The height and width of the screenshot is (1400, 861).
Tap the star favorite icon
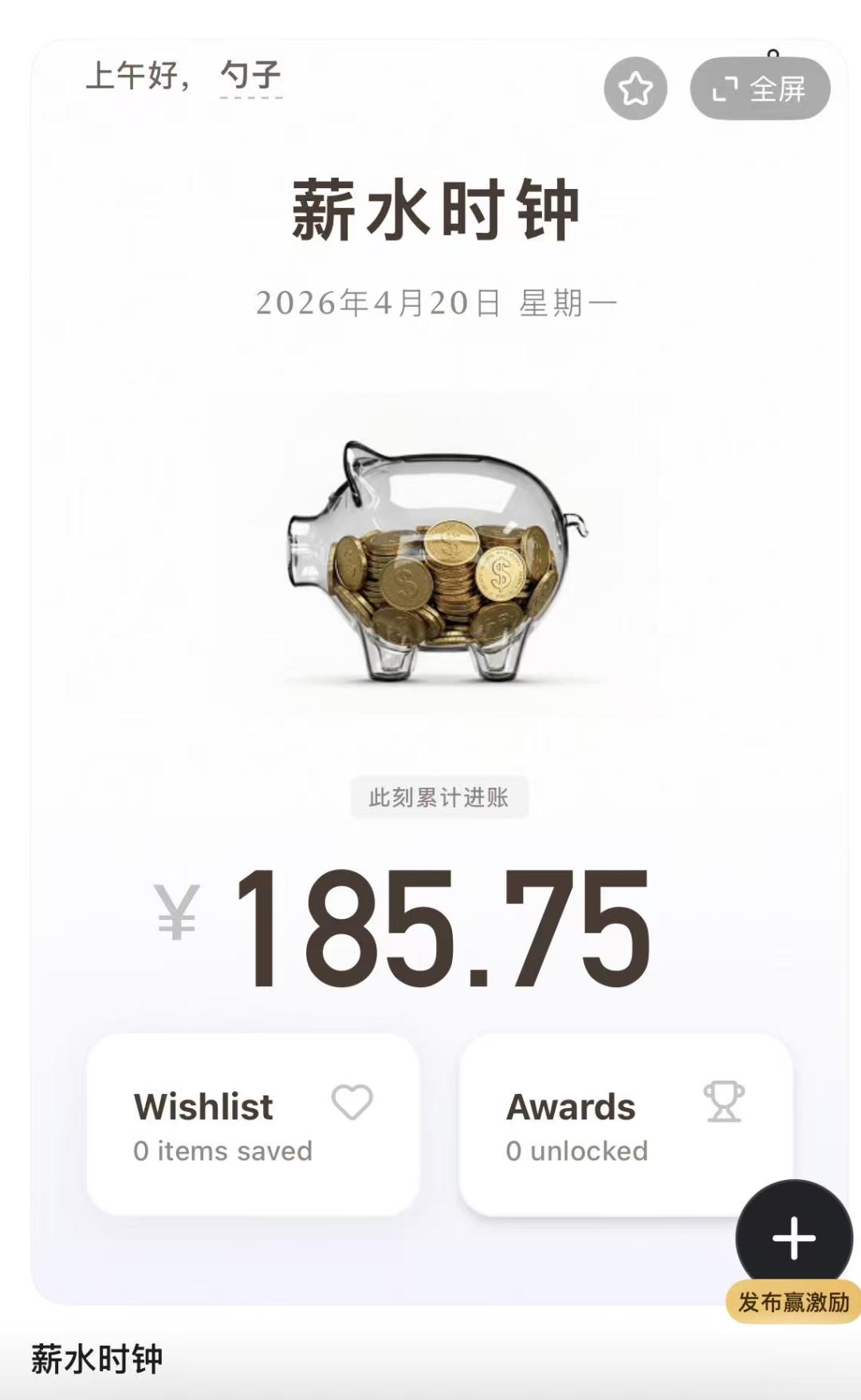[x=635, y=88]
